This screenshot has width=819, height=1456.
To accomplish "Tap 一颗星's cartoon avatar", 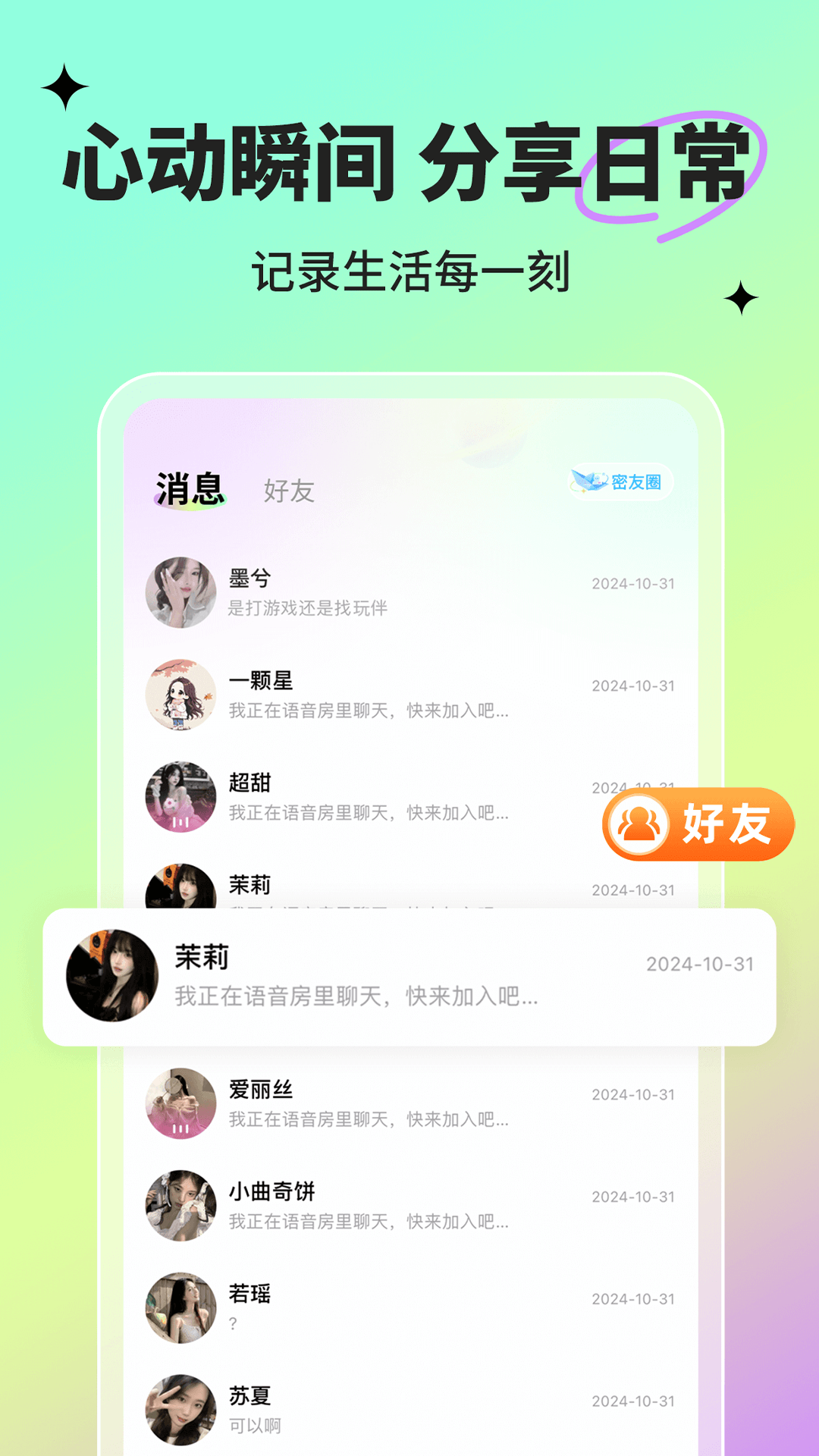I will tap(180, 696).
